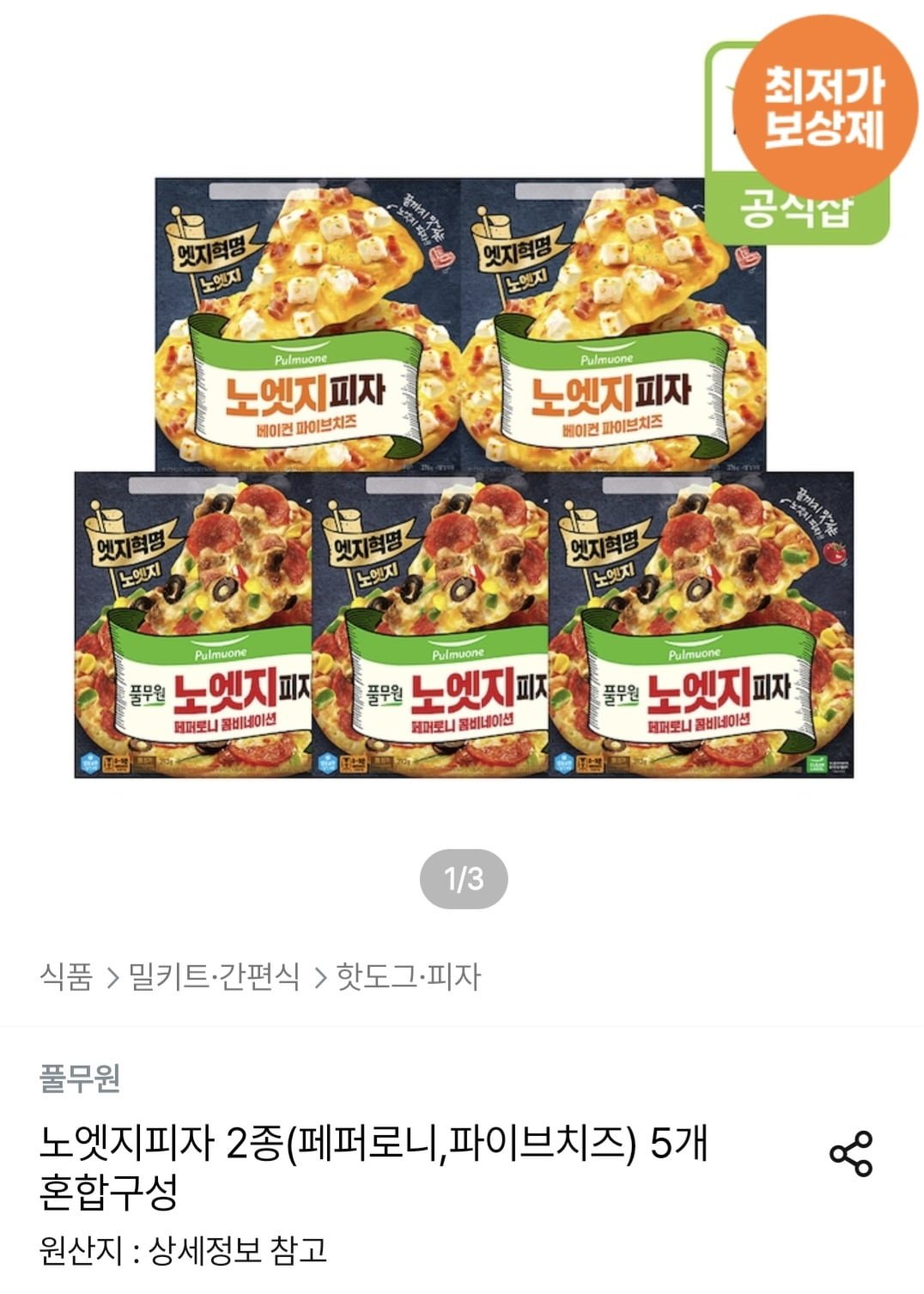
Task: Open the 풀무원 brand page
Action: (80, 1078)
